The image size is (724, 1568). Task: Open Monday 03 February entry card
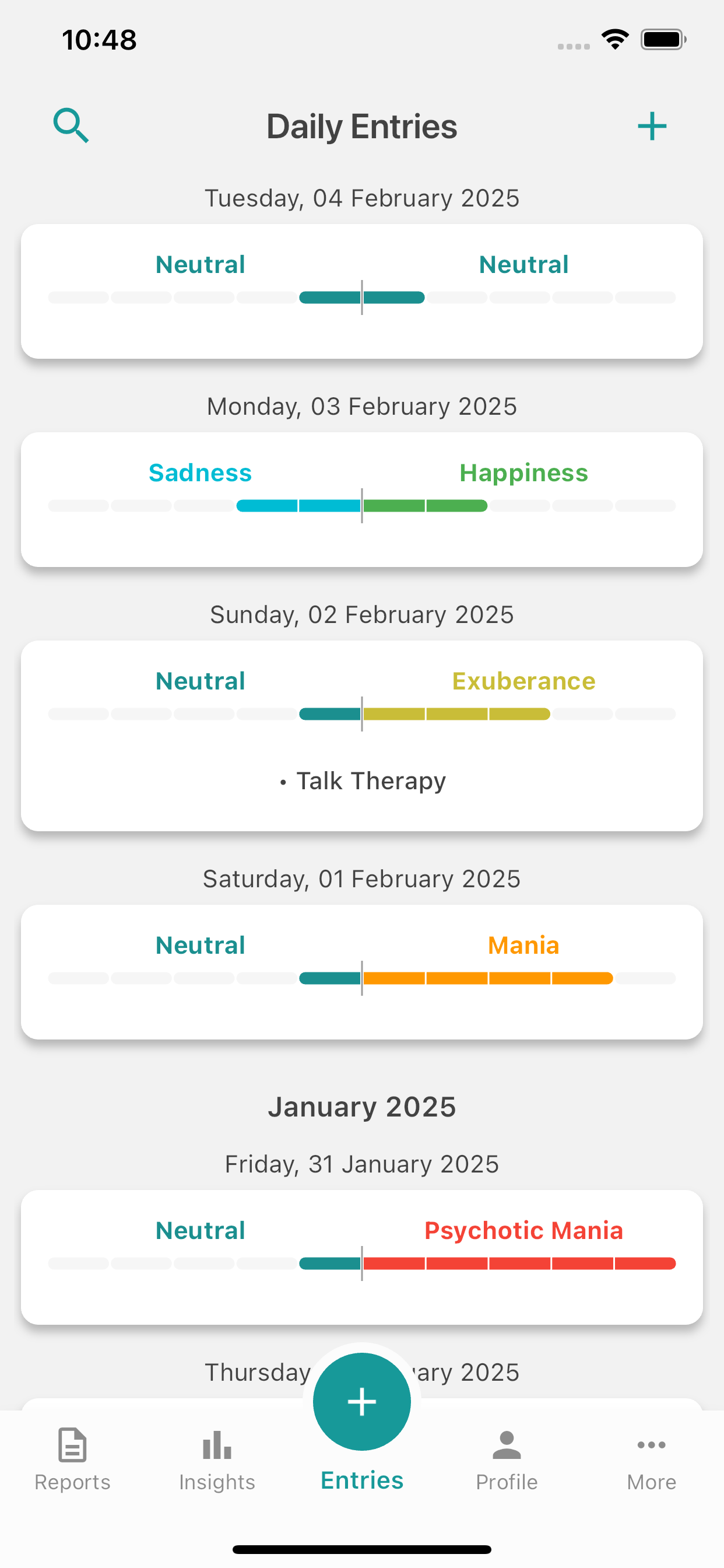coord(361,498)
